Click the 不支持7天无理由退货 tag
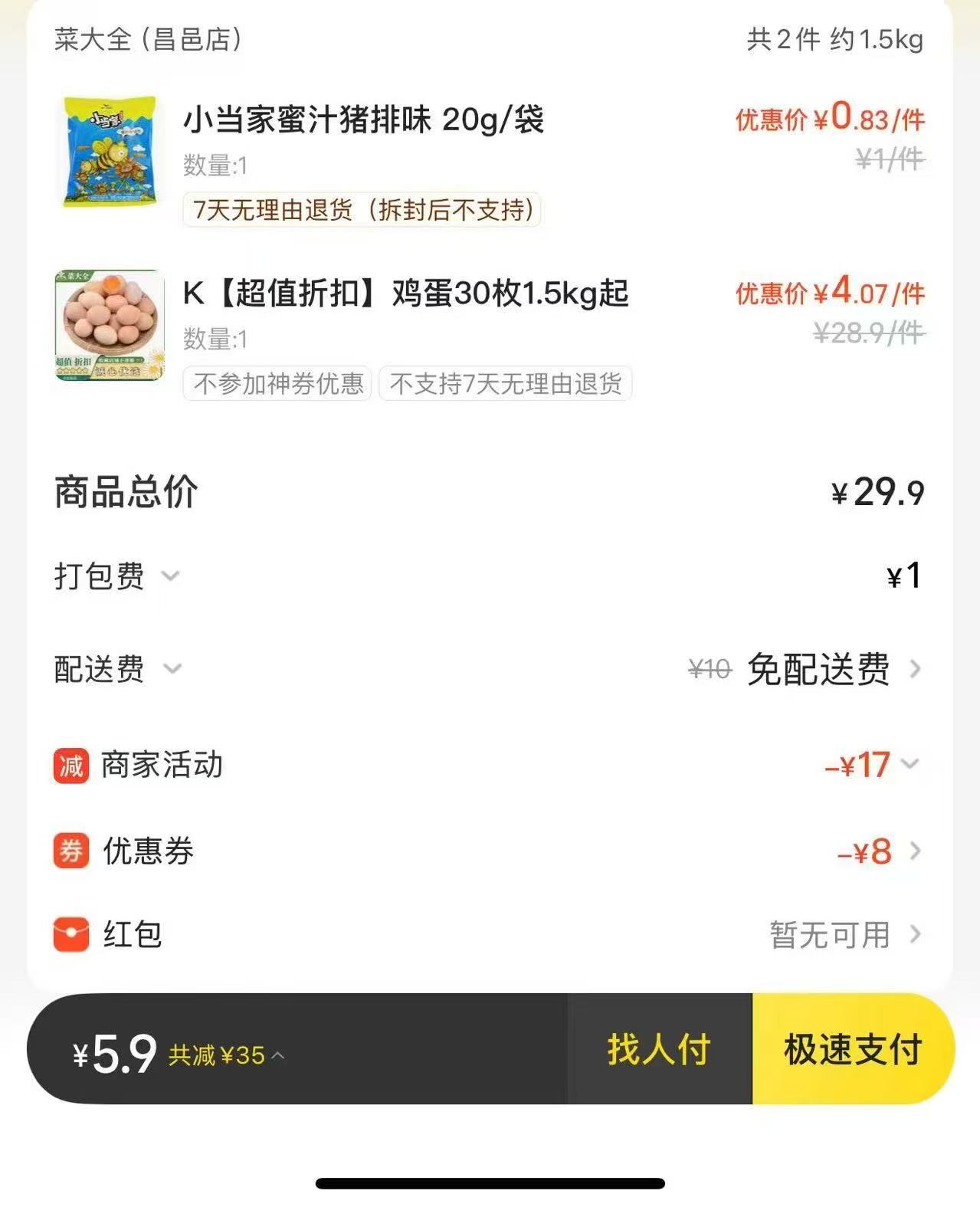The height and width of the screenshot is (1207, 980). pyautogui.click(x=507, y=385)
